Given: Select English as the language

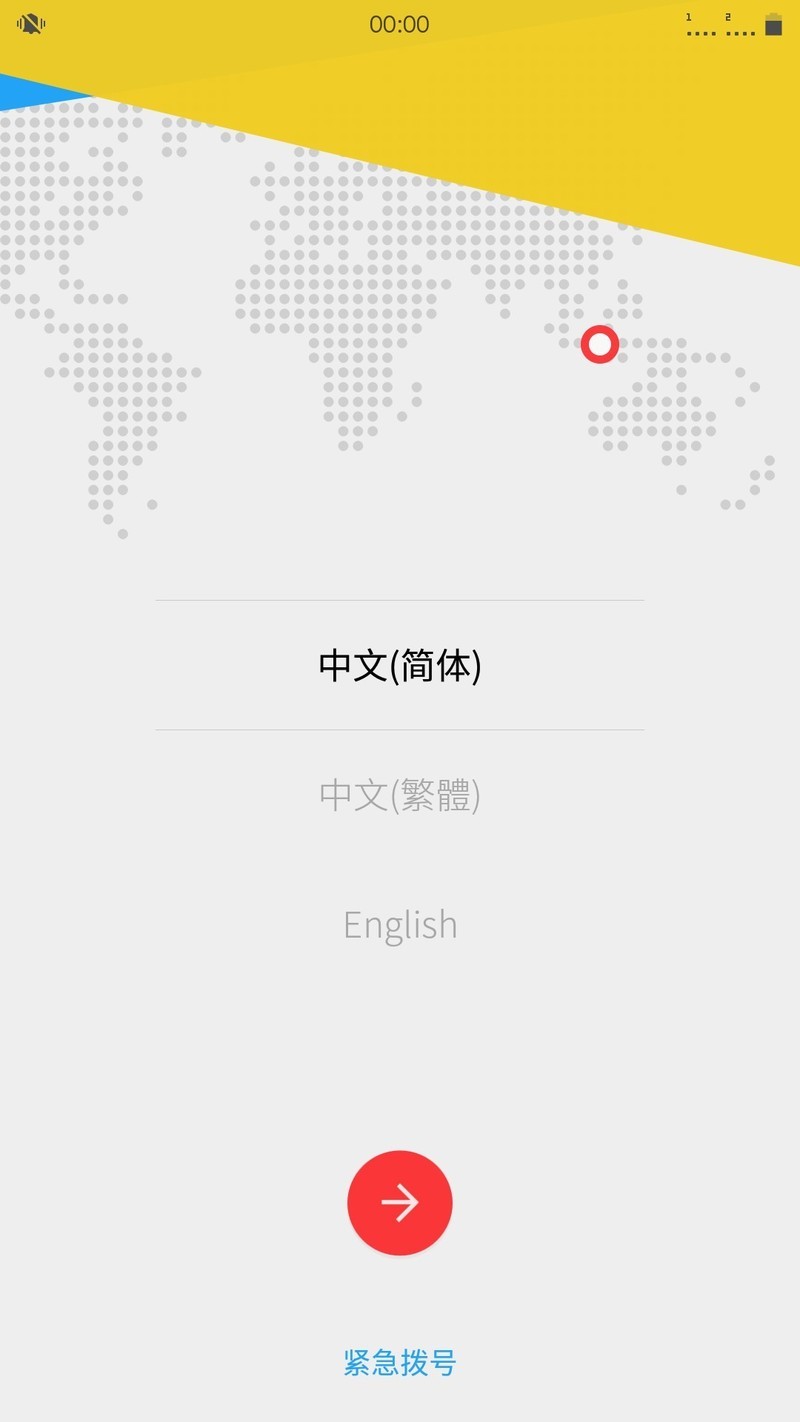Looking at the screenshot, I should (400, 924).
